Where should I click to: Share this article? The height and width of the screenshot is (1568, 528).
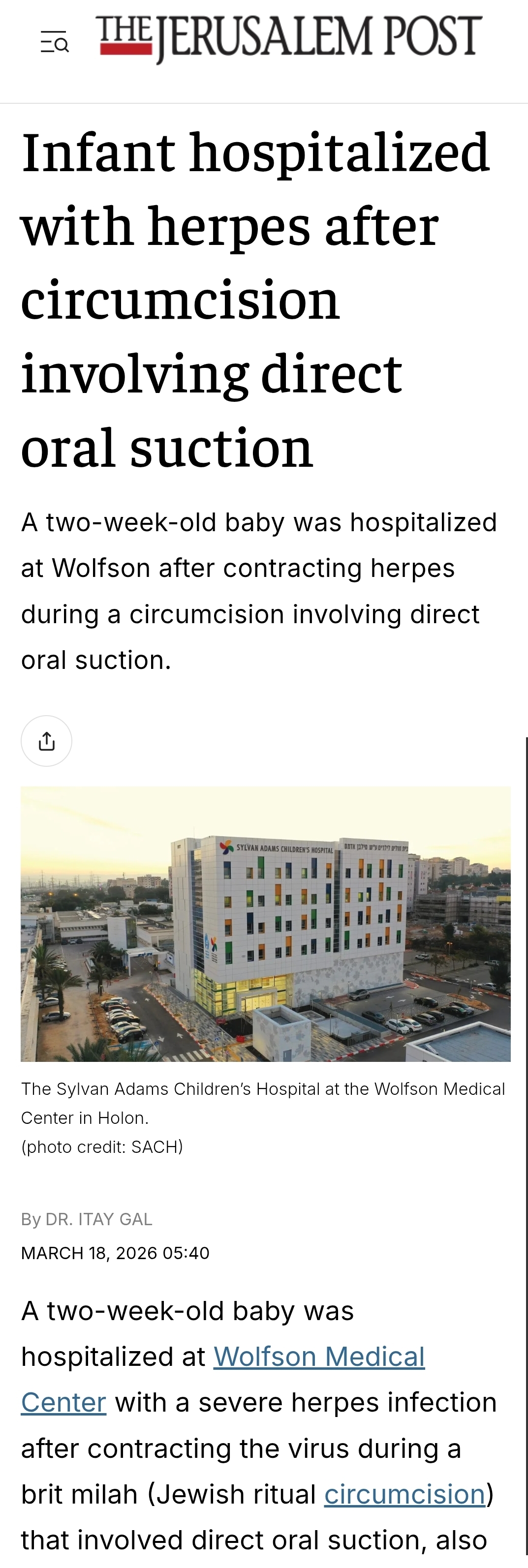(x=46, y=741)
